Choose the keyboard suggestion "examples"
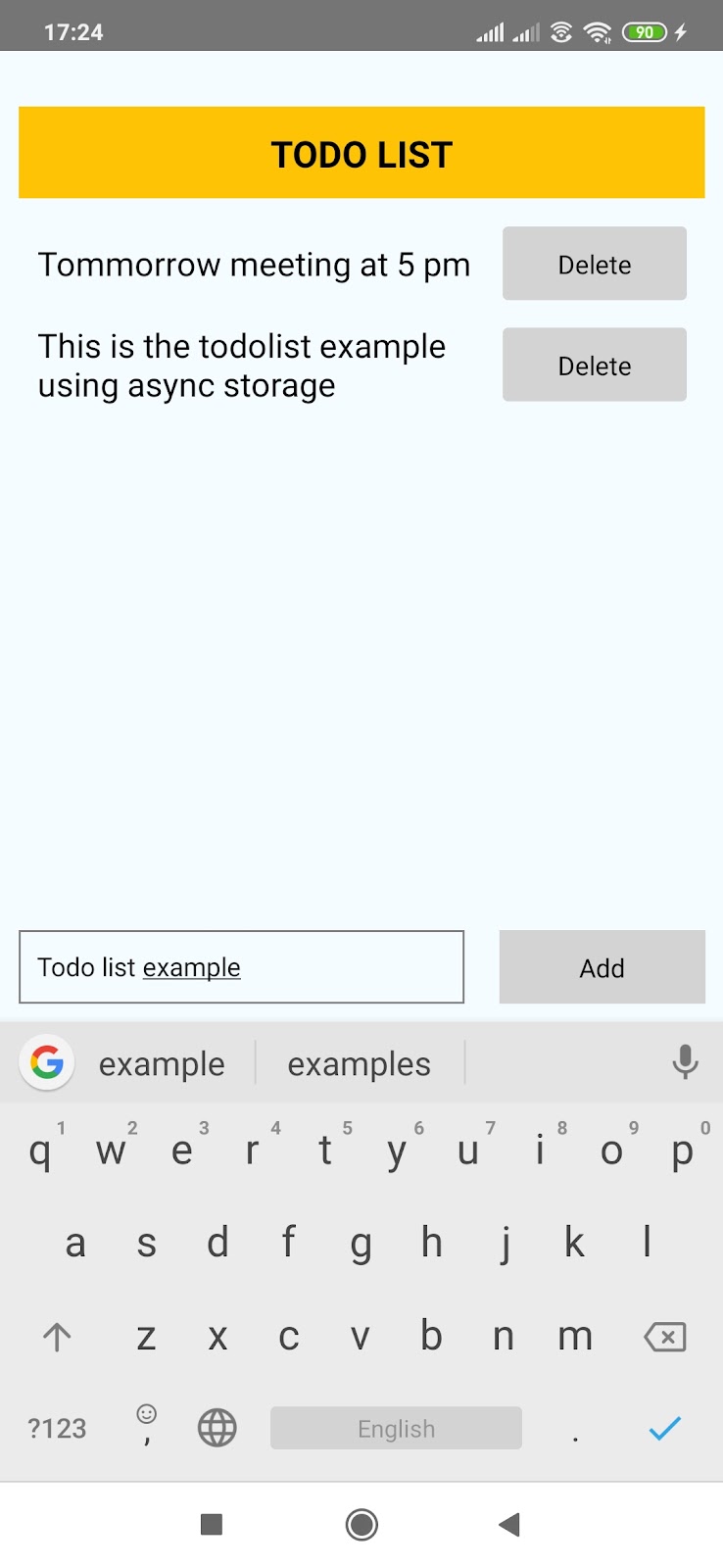The height and width of the screenshot is (1568, 723). [359, 1064]
